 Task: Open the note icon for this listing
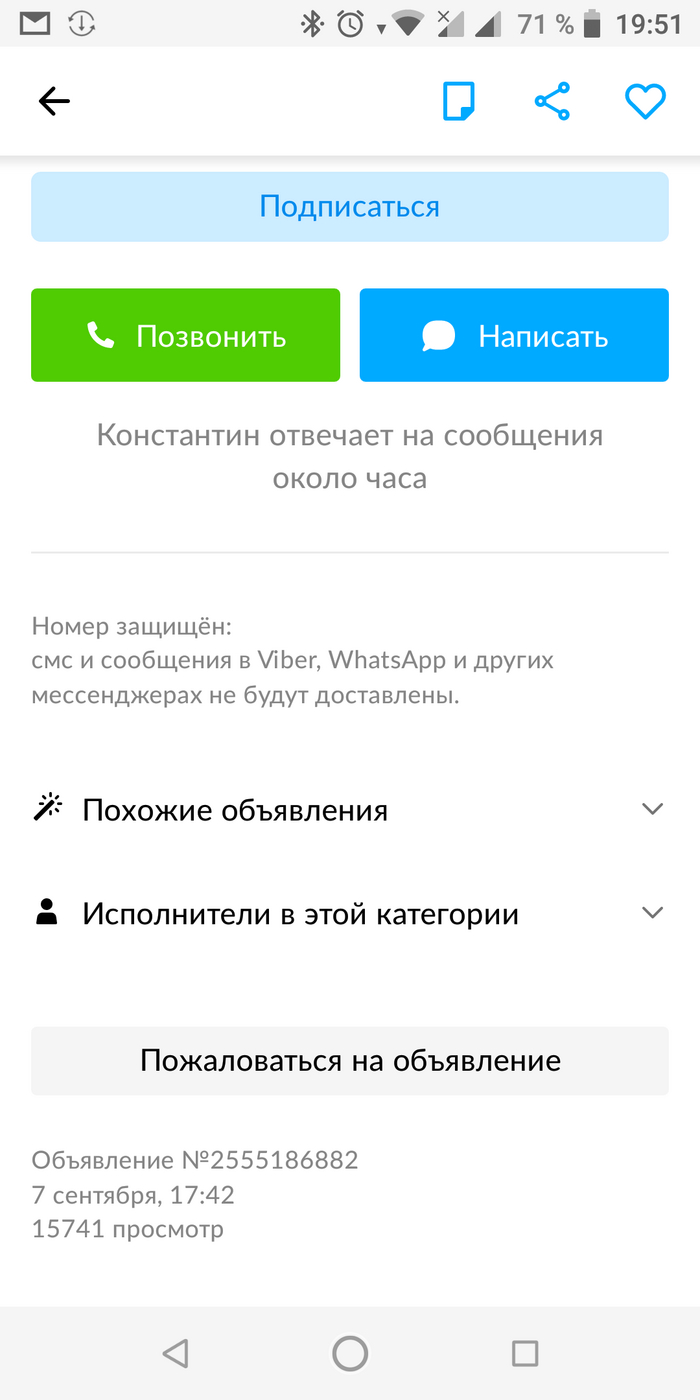459,101
